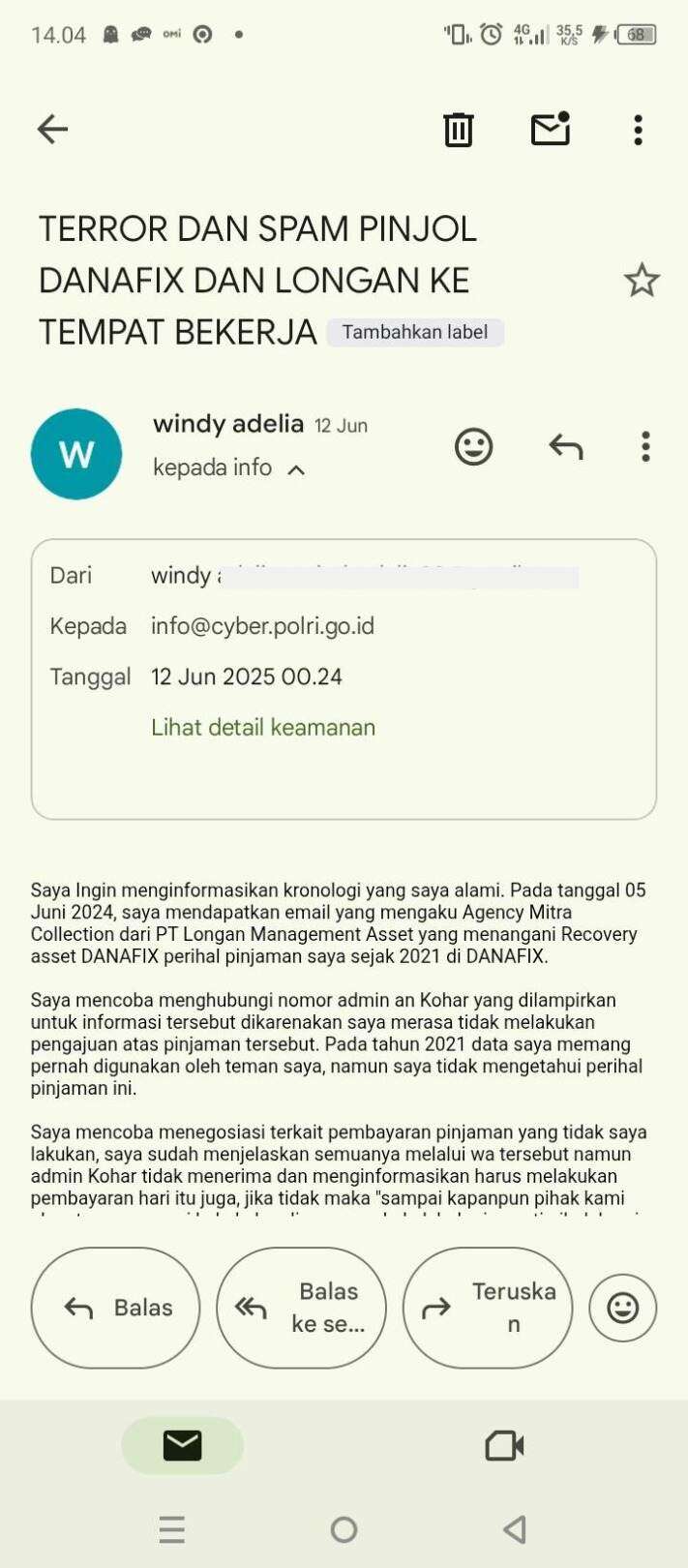
Task: Tap the Balas button
Action: (116, 1308)
